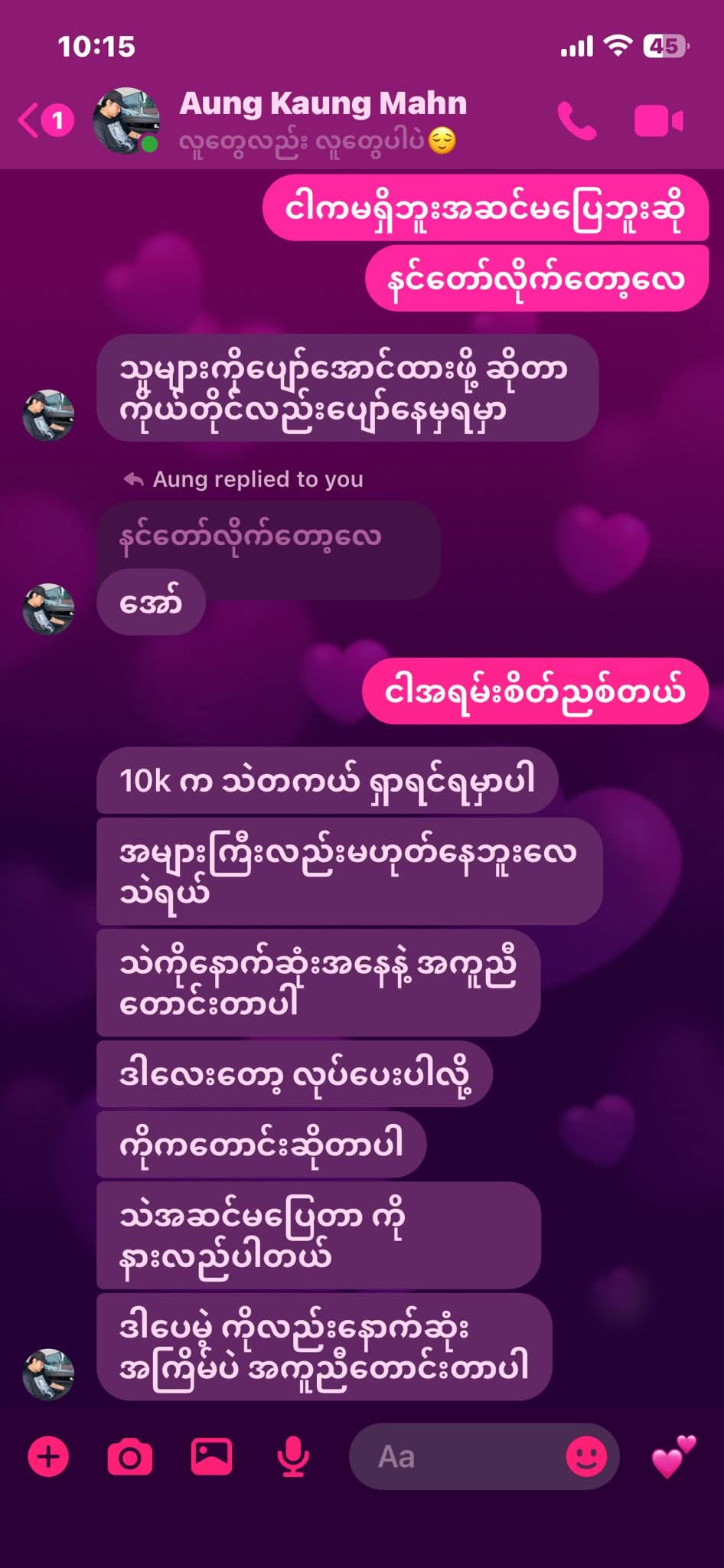Open the camera to take a photo

[x=129, y=1456]
